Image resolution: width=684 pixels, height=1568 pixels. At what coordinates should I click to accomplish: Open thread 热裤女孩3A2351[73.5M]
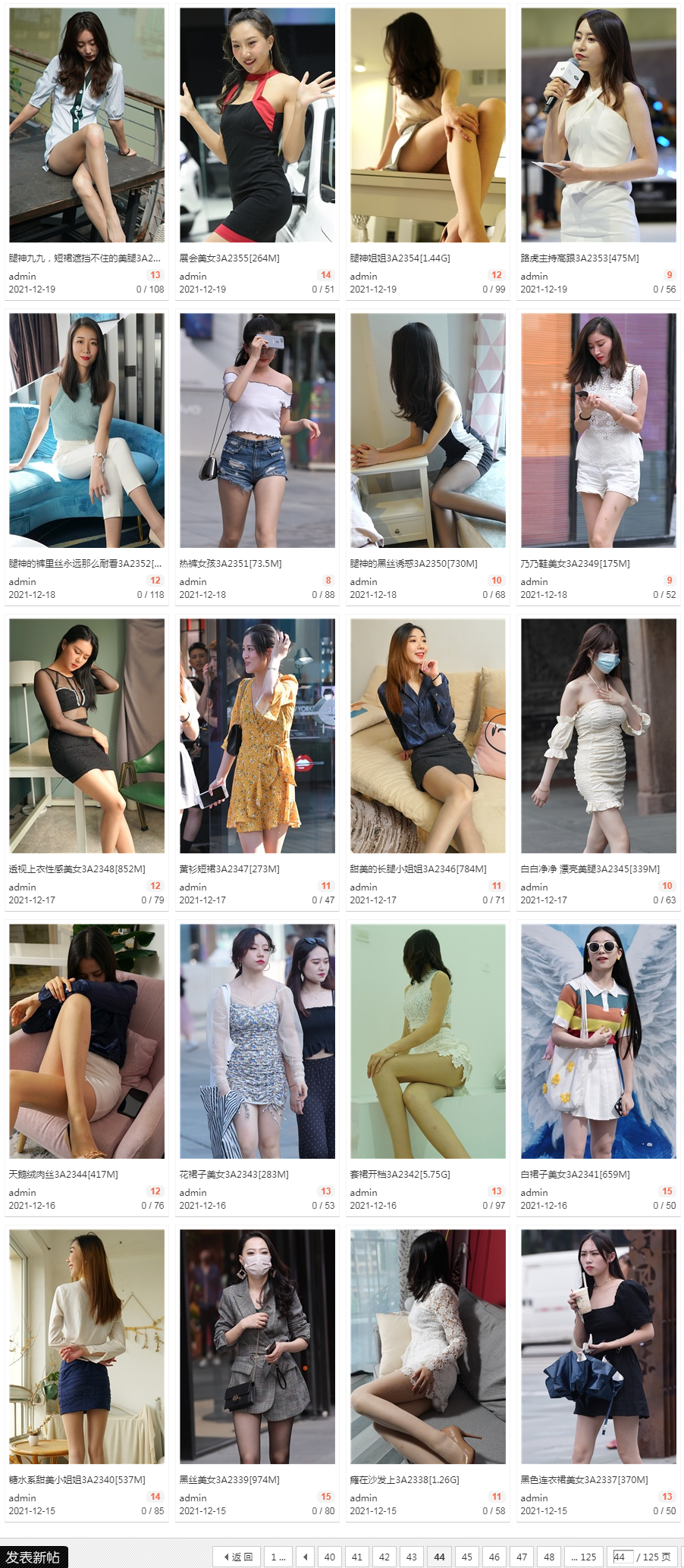(x=230, y=564)
